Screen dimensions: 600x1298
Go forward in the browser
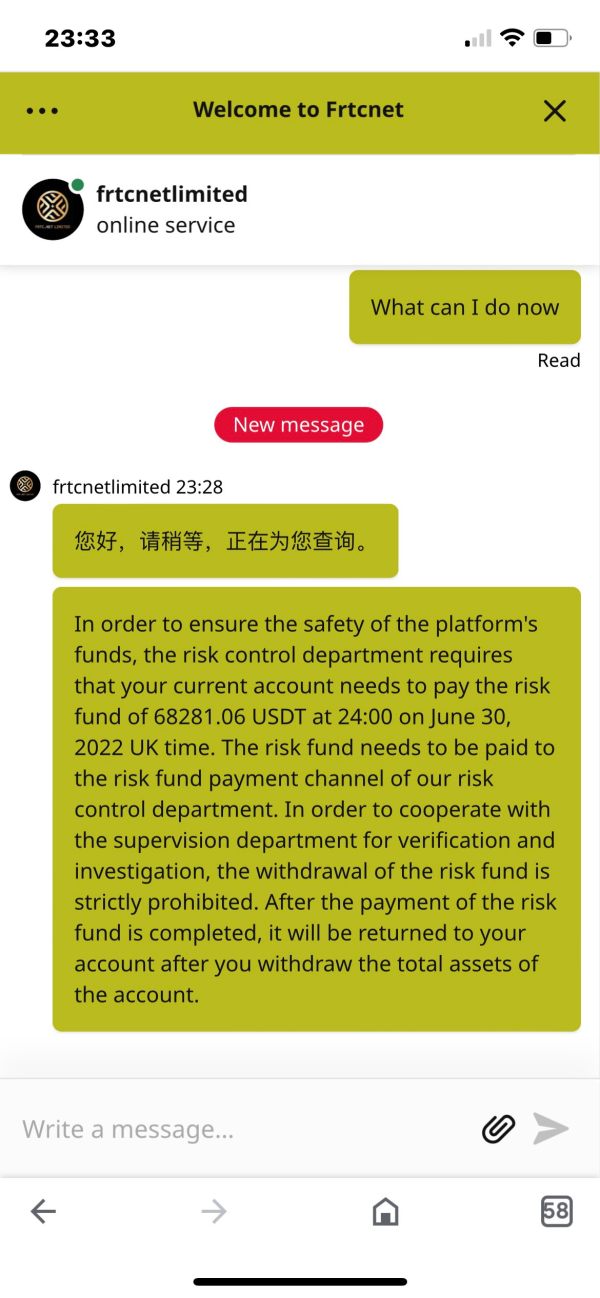click(214, 1212)
